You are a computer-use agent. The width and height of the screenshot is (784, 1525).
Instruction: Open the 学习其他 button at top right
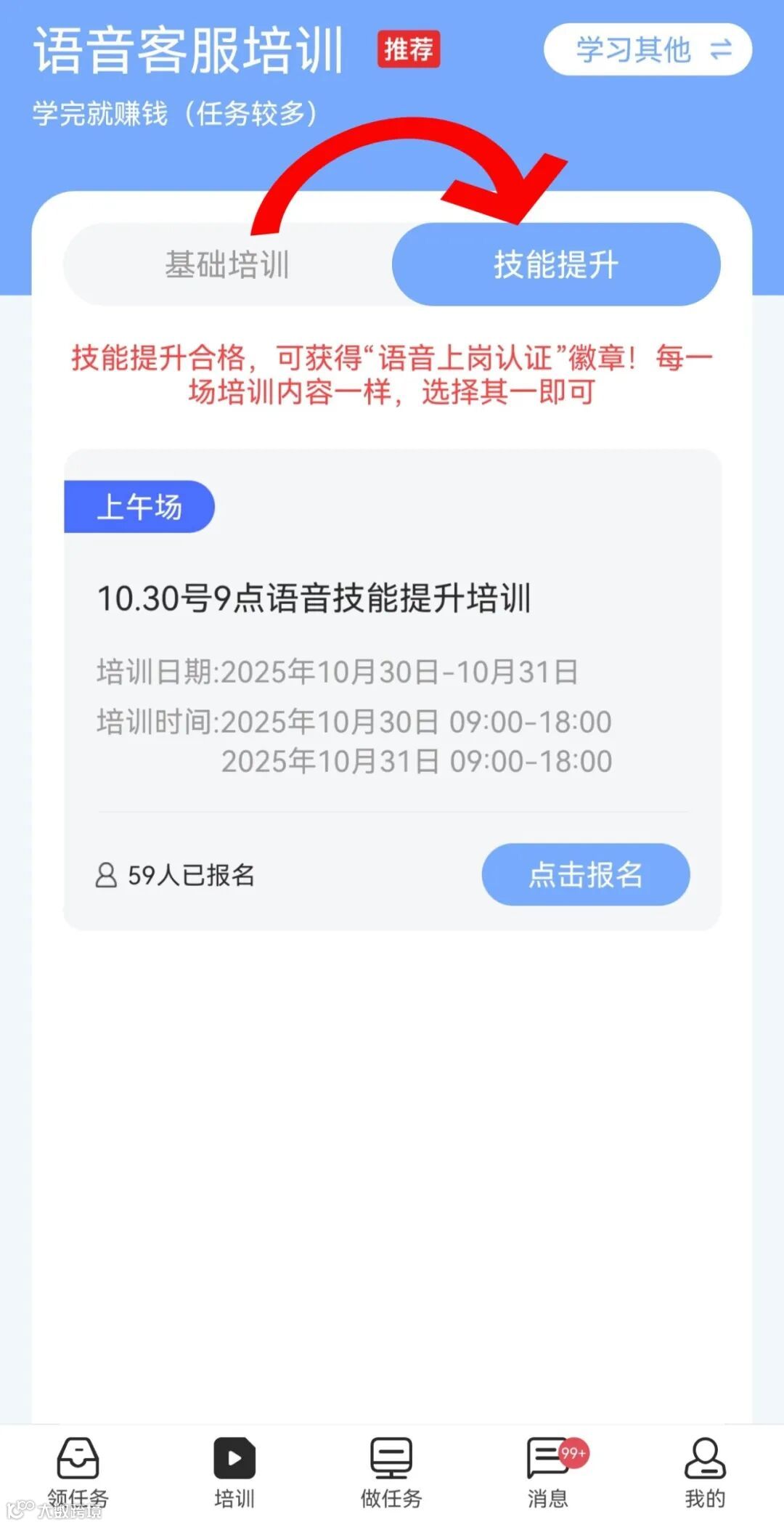tap(648, 51)
